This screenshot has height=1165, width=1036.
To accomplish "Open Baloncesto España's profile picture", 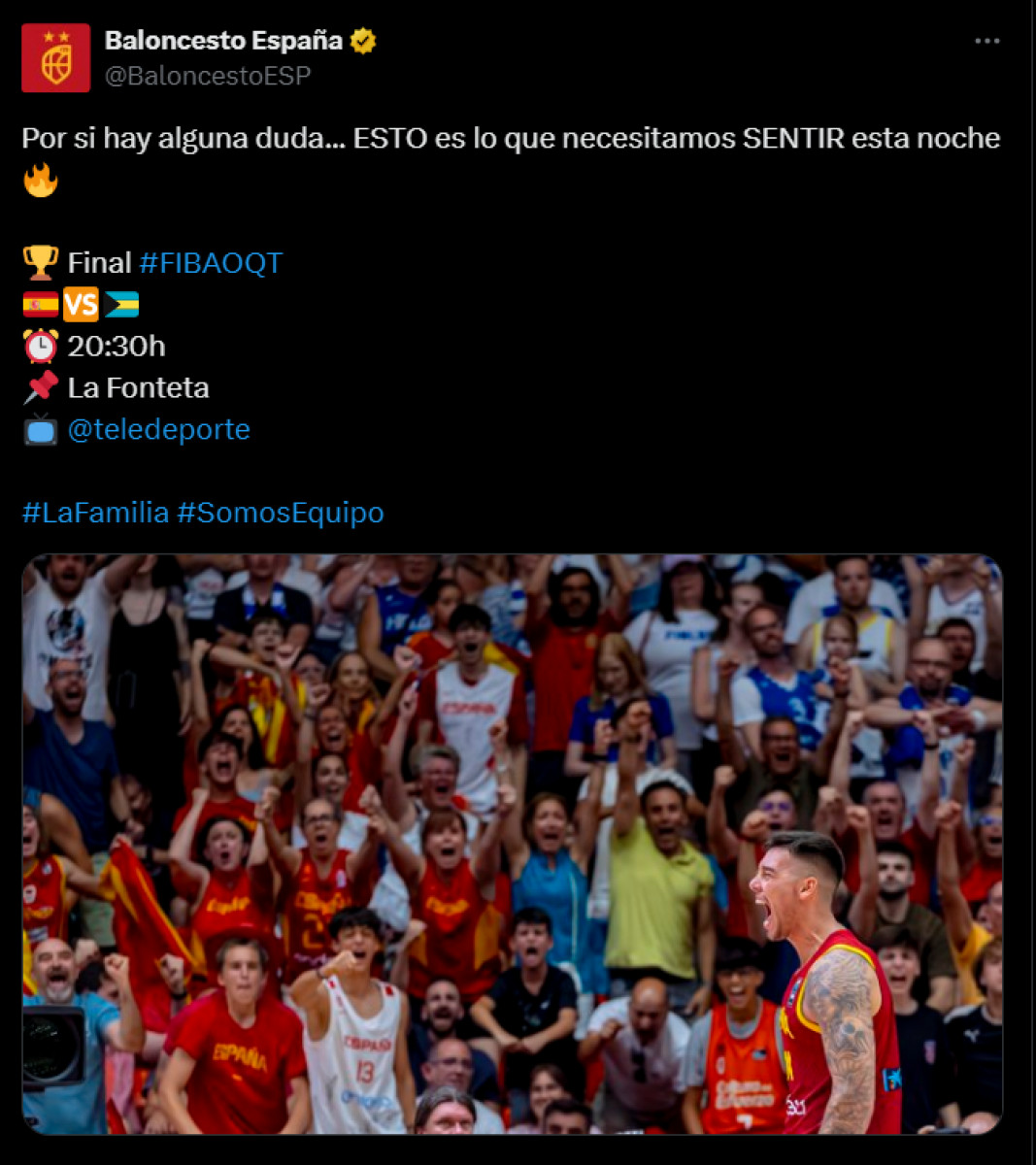I will (x=55, y=58).
